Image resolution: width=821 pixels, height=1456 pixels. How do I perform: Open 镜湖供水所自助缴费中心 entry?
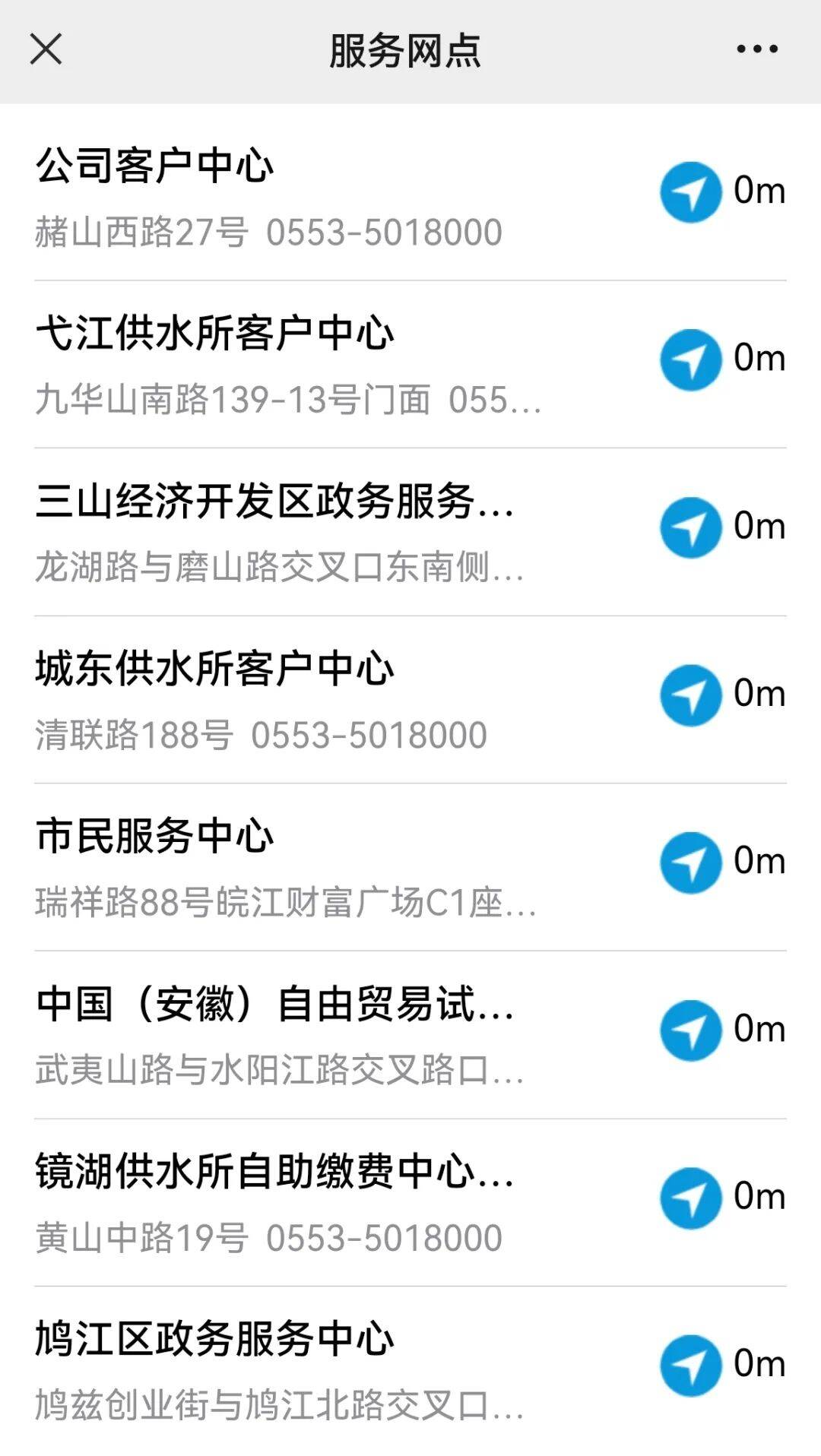click(410, 1203)
